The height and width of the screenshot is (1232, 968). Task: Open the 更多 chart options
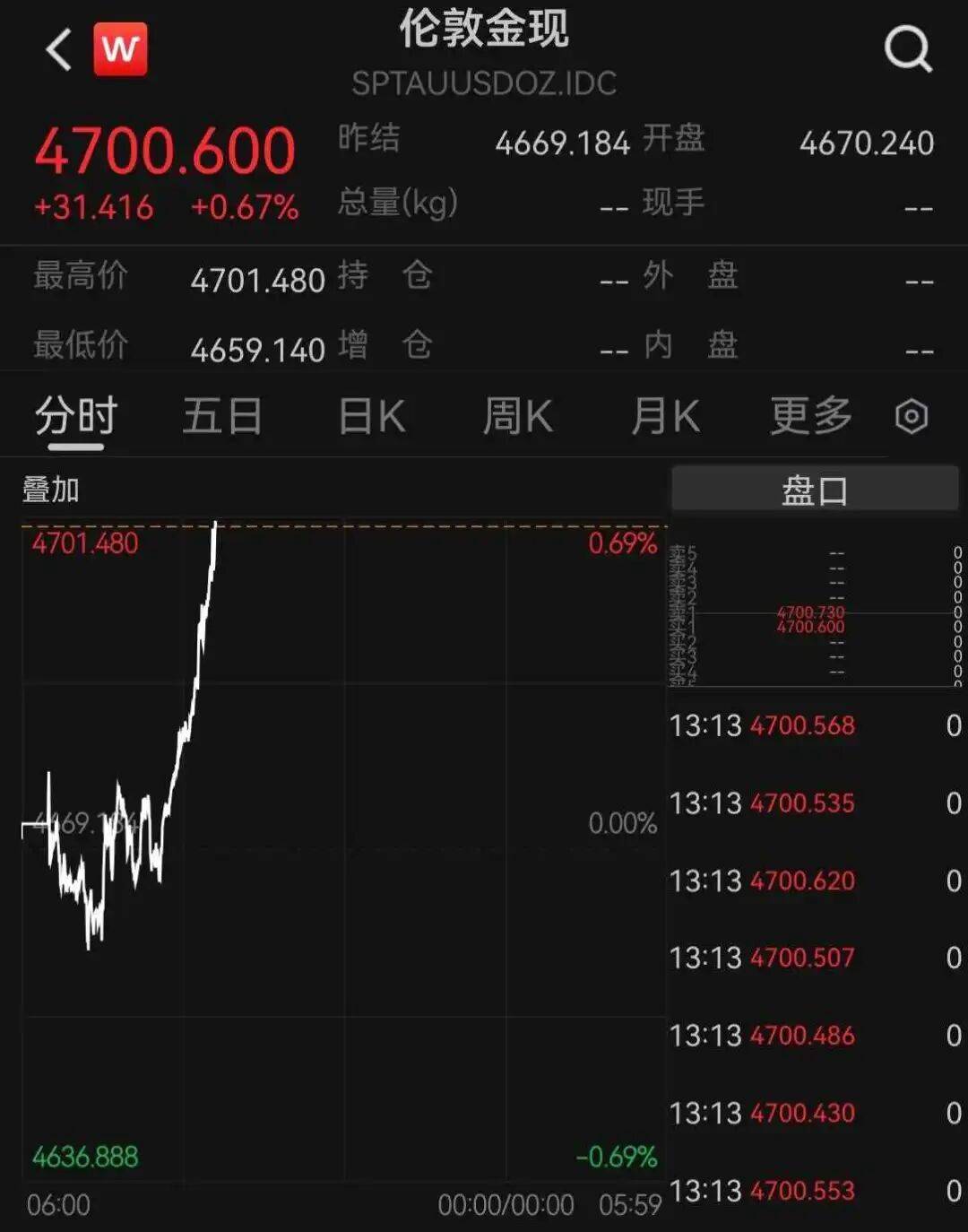[x=810, y=417]
